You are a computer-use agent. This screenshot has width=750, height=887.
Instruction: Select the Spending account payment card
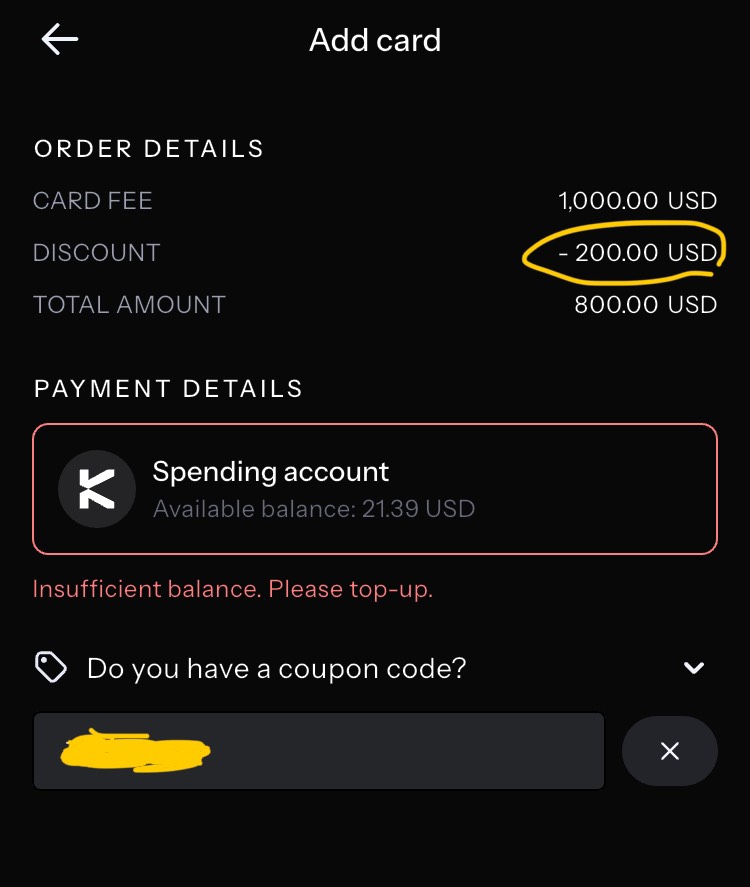click(x=375, y=489)
